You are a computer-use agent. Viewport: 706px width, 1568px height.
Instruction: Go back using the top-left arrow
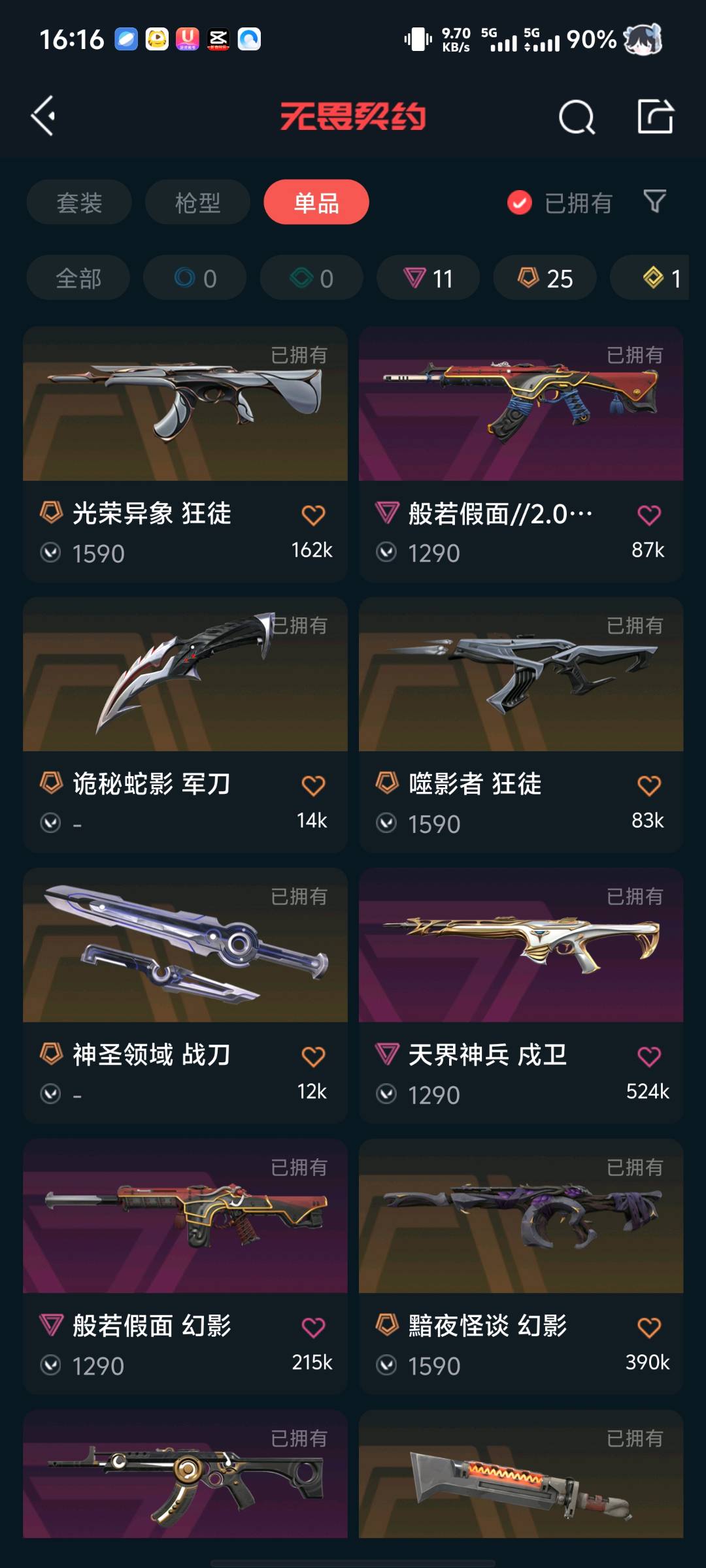click(44, 116)
